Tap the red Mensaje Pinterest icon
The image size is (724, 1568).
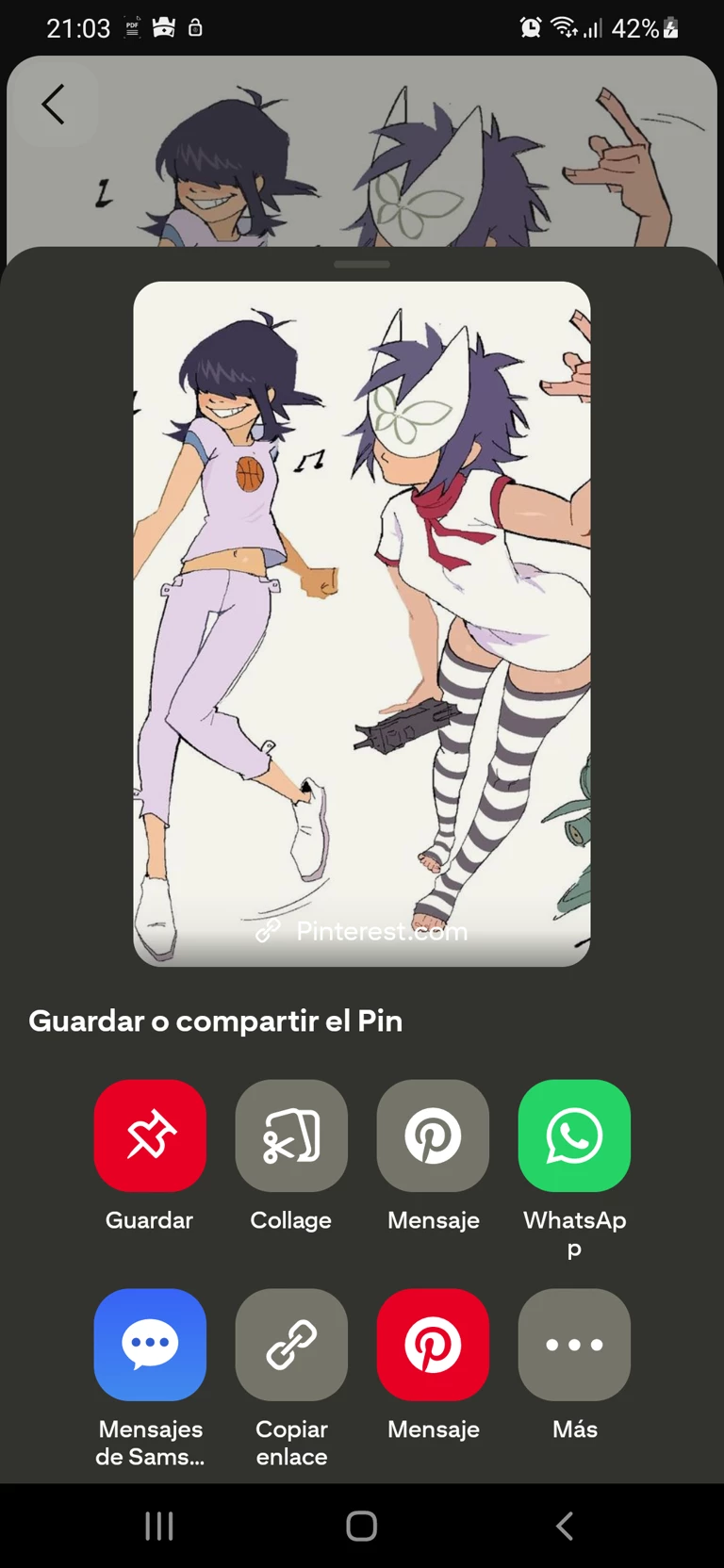click(x=433, y=1345)
